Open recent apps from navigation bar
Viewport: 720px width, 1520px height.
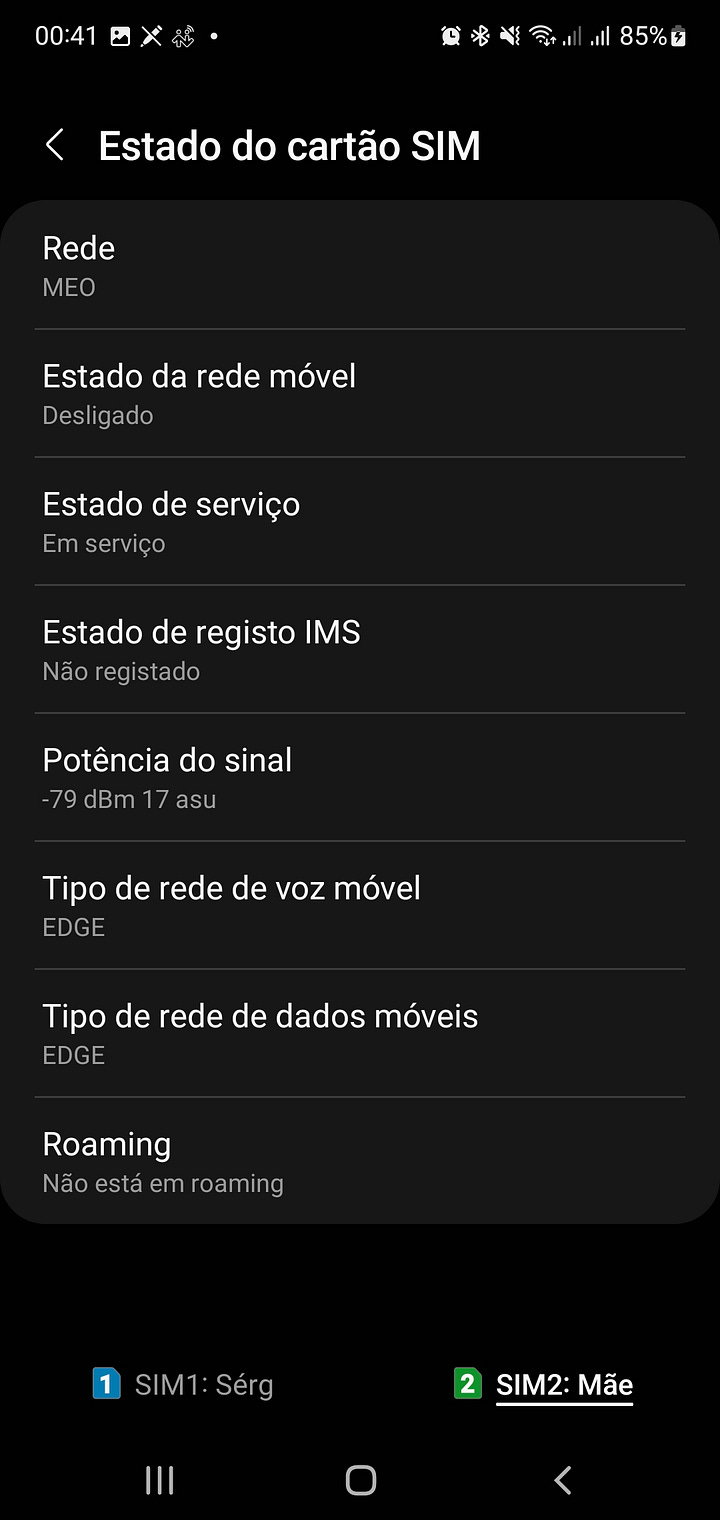[x=160, y=1480]
